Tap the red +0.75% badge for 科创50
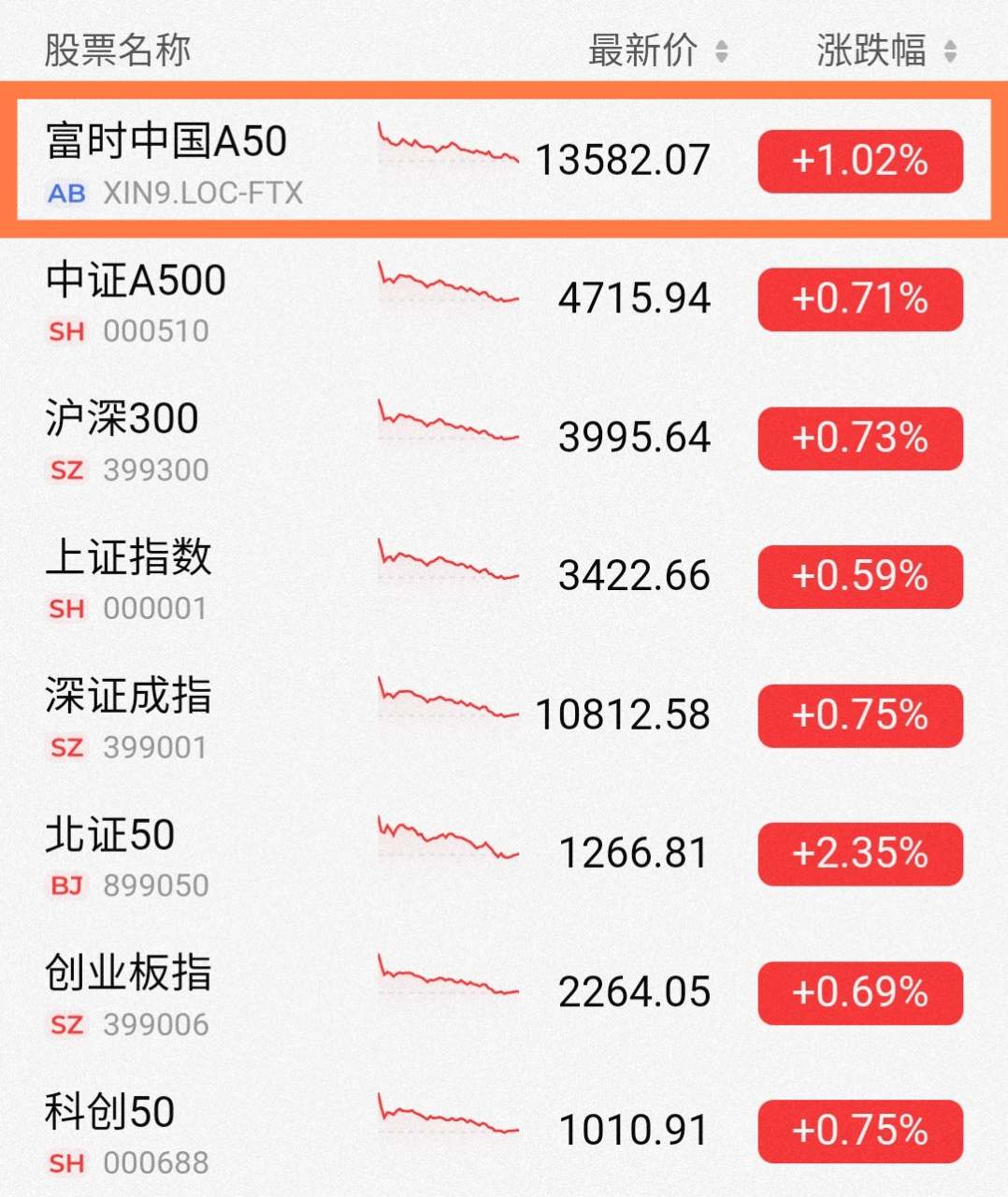 click(x=858, y=1132)
